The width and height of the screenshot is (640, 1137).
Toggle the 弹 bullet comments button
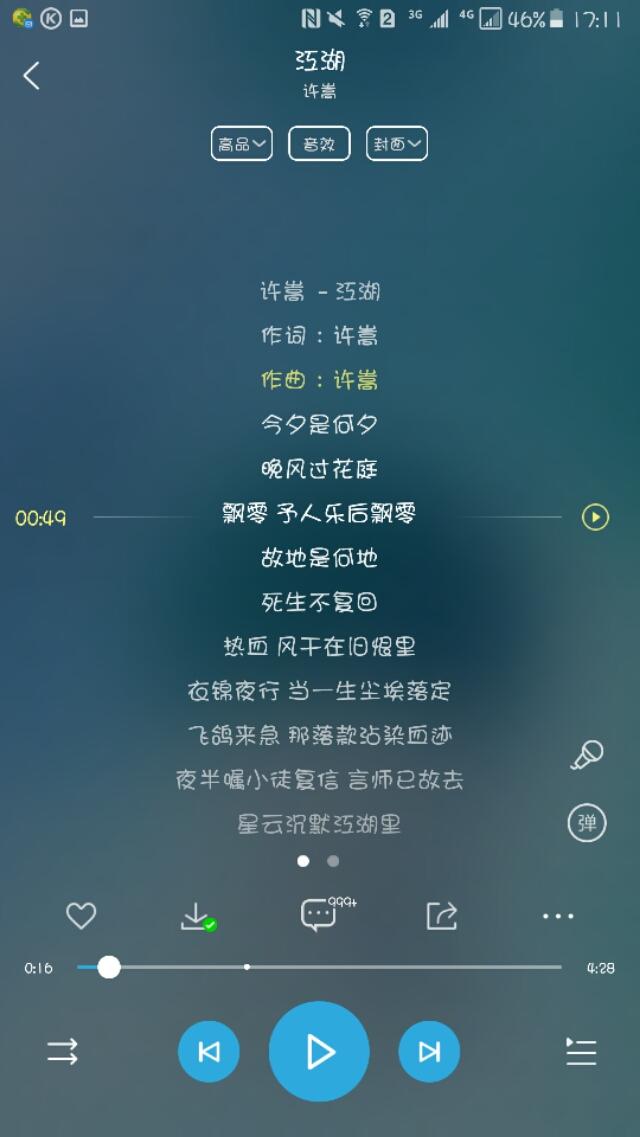586,823
